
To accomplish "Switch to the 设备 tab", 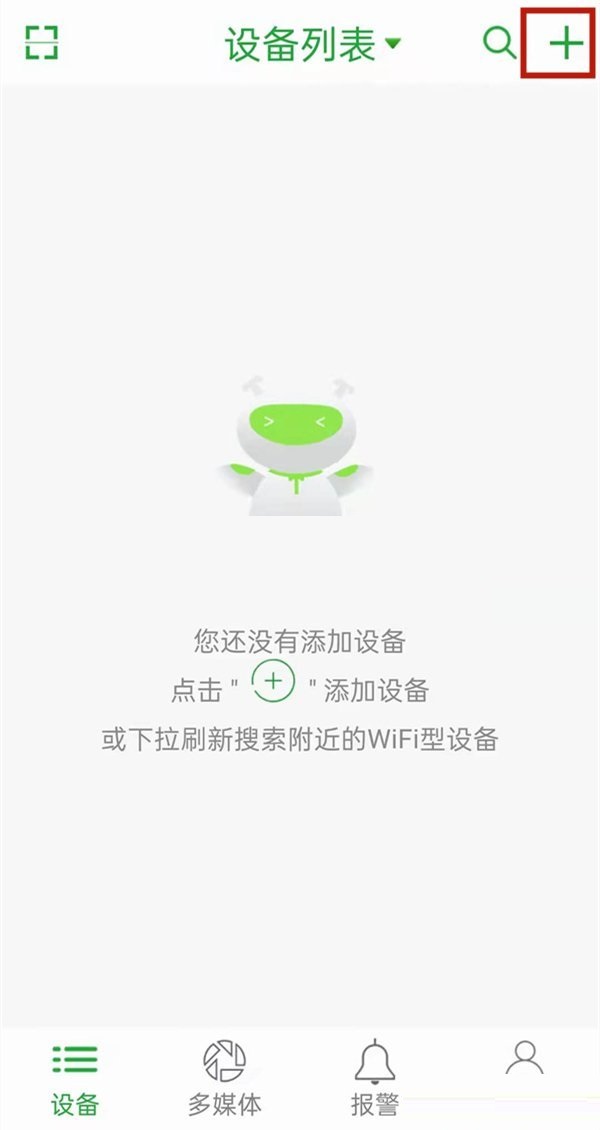I will (75, 1077).
